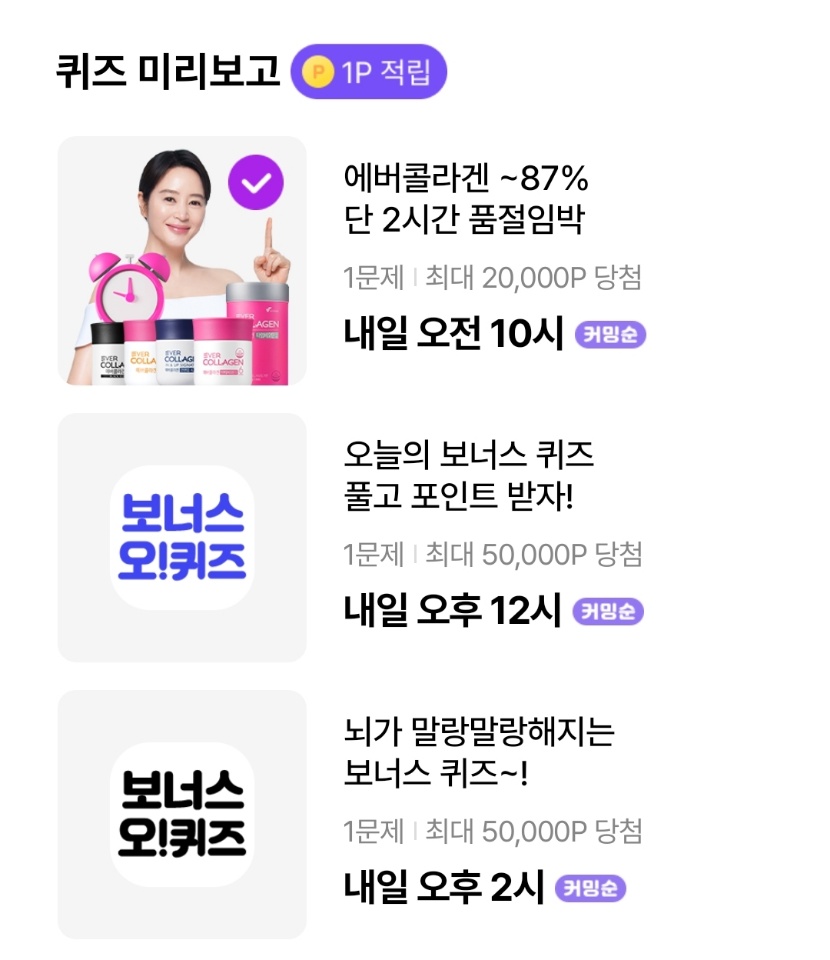Open the 보너스 오!퀴즈 icon on the second quiz card
Screen dimensions: 830x960
[180, 537]
